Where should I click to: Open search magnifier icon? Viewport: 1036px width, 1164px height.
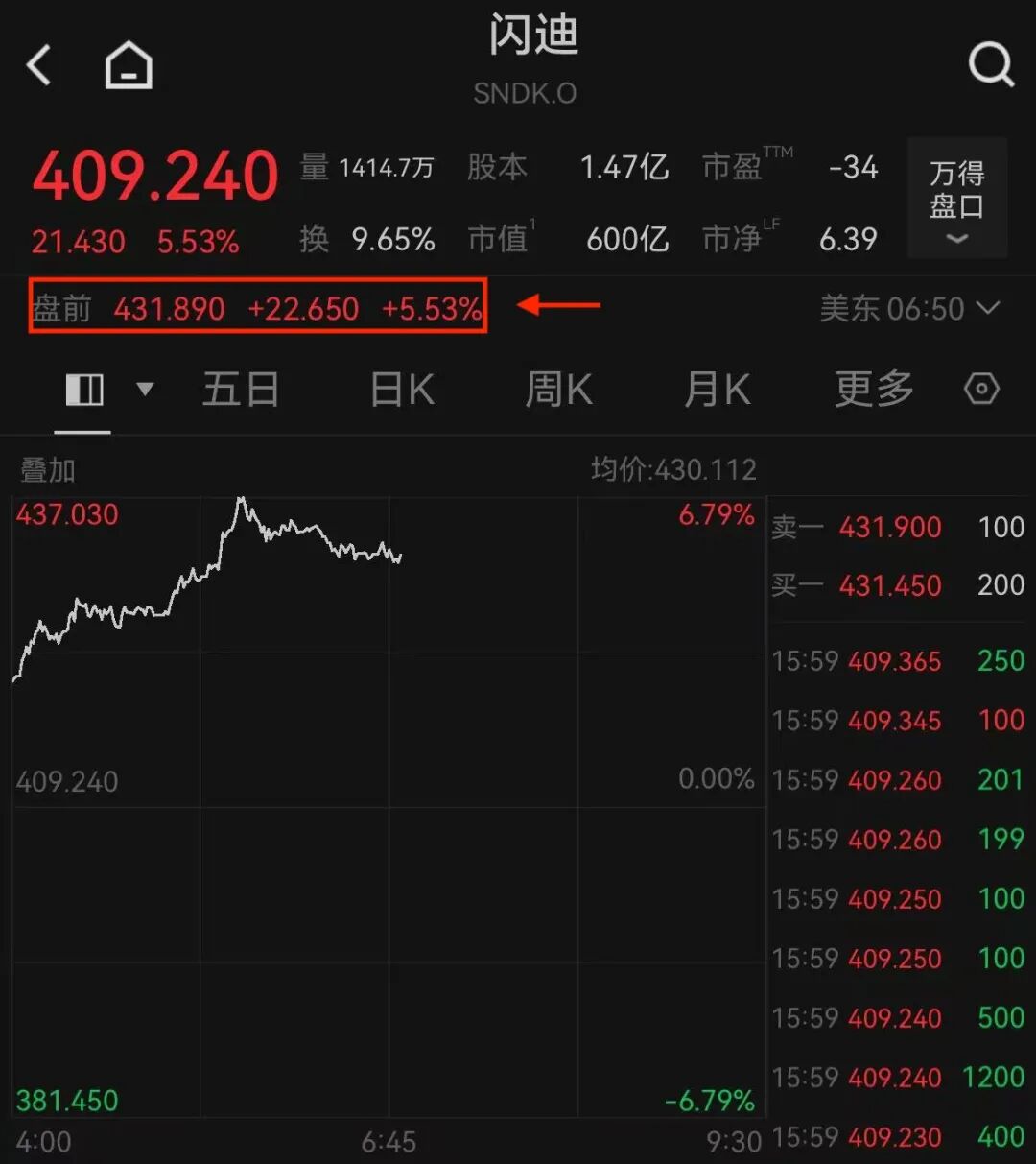(x=990, y=65)
